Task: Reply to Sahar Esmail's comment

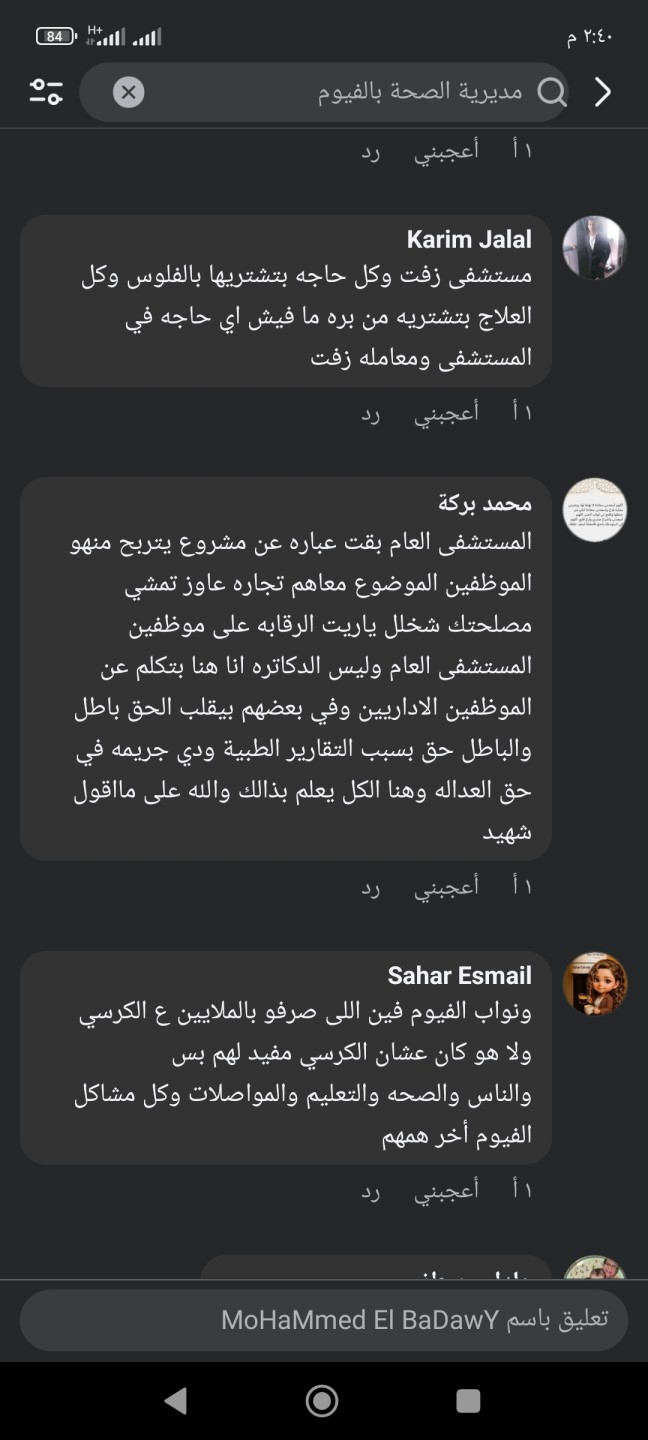Action: [x=371, y=1190]
